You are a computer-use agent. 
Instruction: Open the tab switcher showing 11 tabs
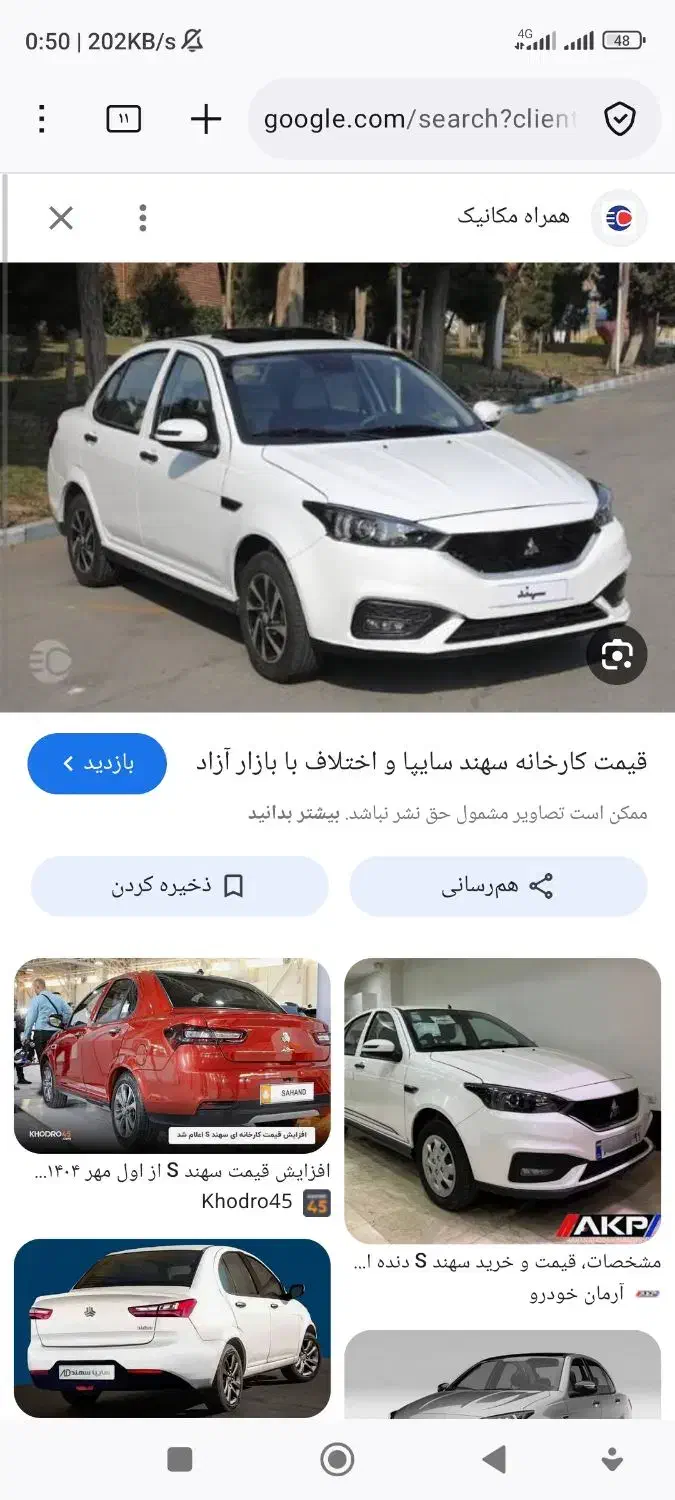123,119
